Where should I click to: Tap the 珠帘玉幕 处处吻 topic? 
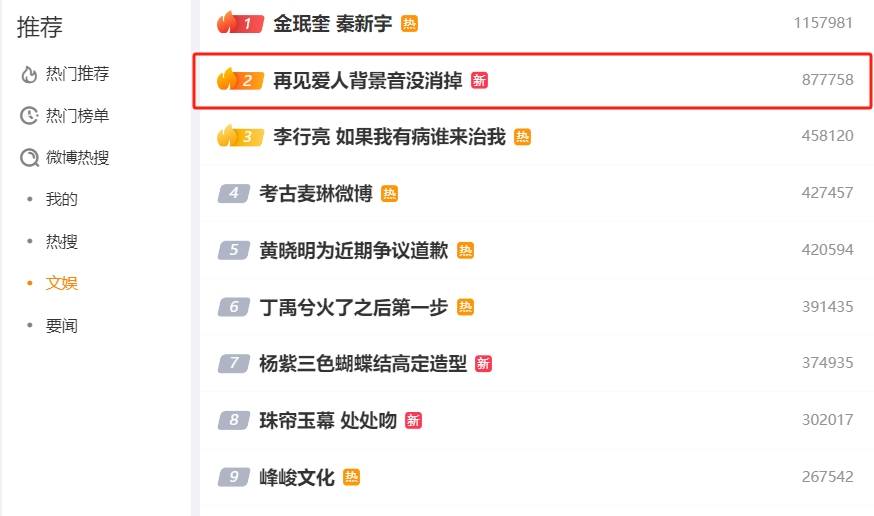click(328, 420)
